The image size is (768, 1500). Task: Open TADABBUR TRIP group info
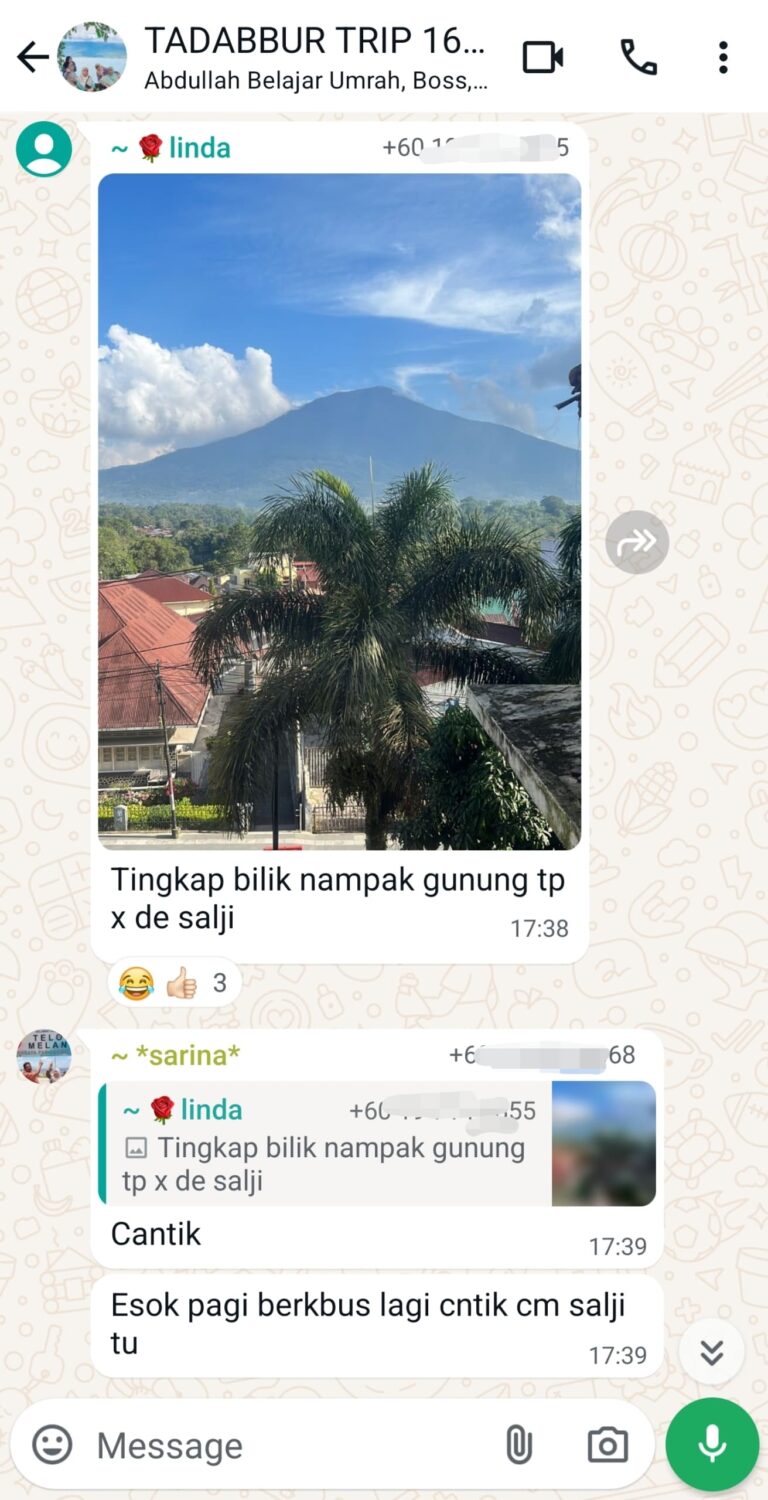point(314,57)
